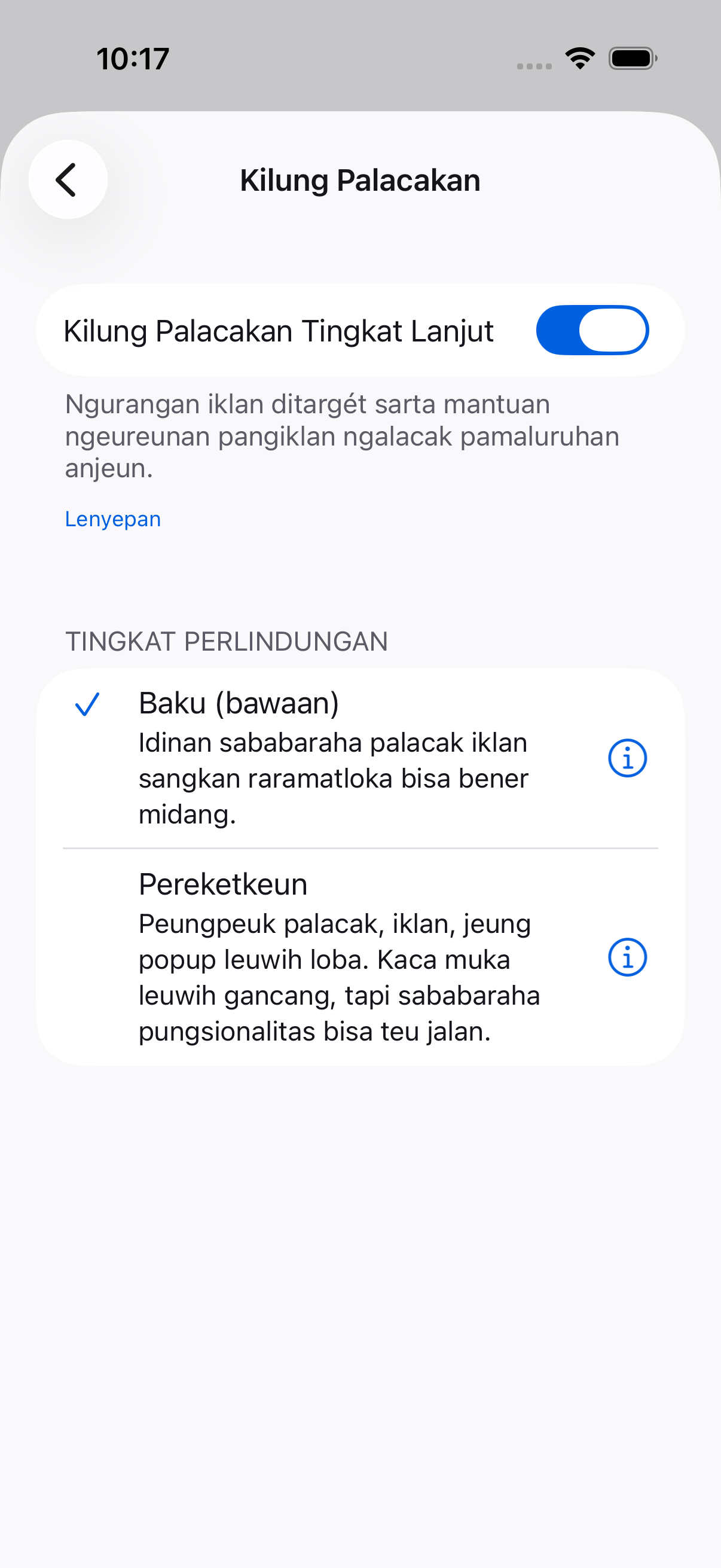
Task: Toggle Kilung Palacakan Tingkat Lanjut switch
Action: point(592,331)
